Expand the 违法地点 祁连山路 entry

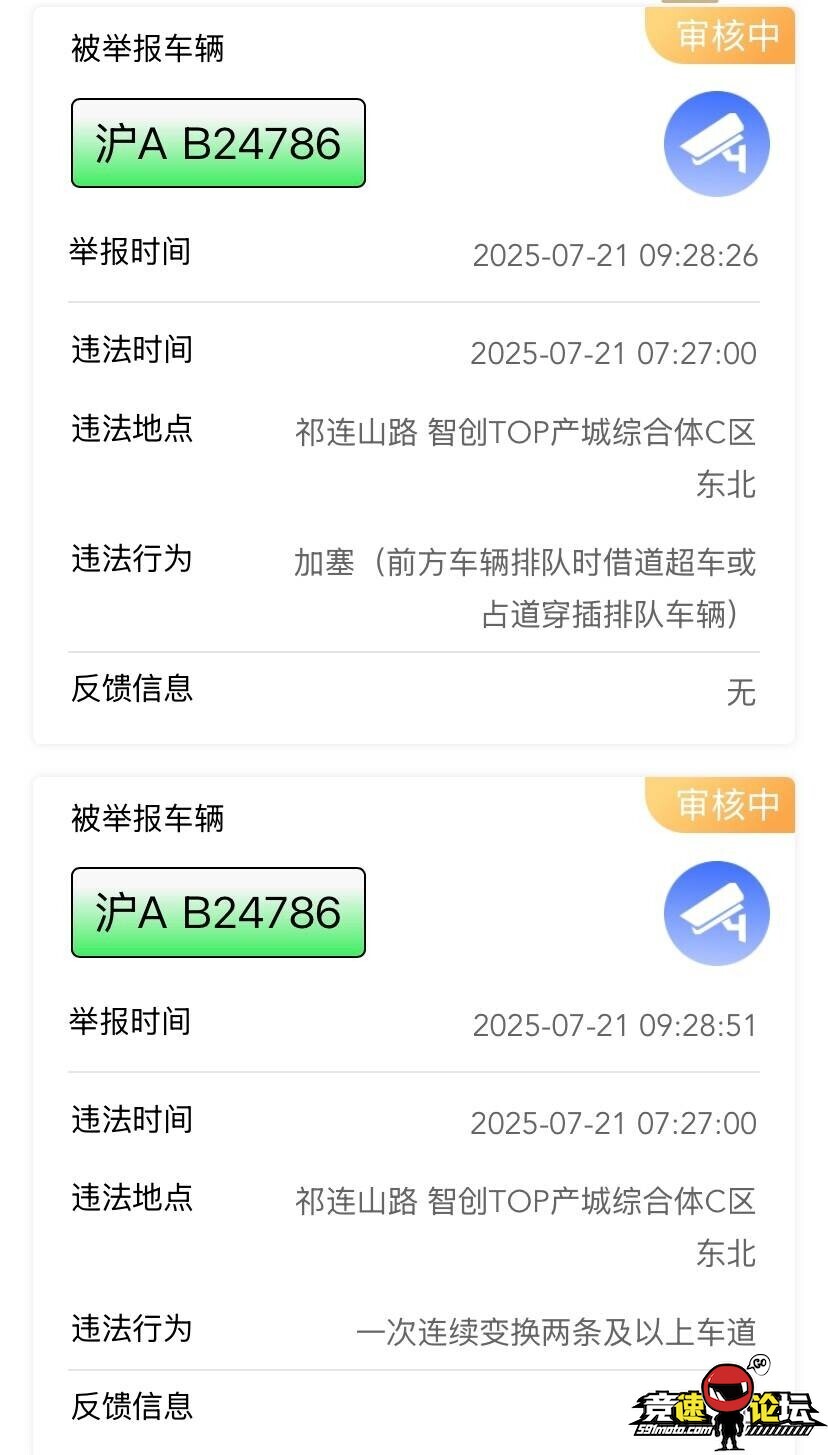pos(414,457)
